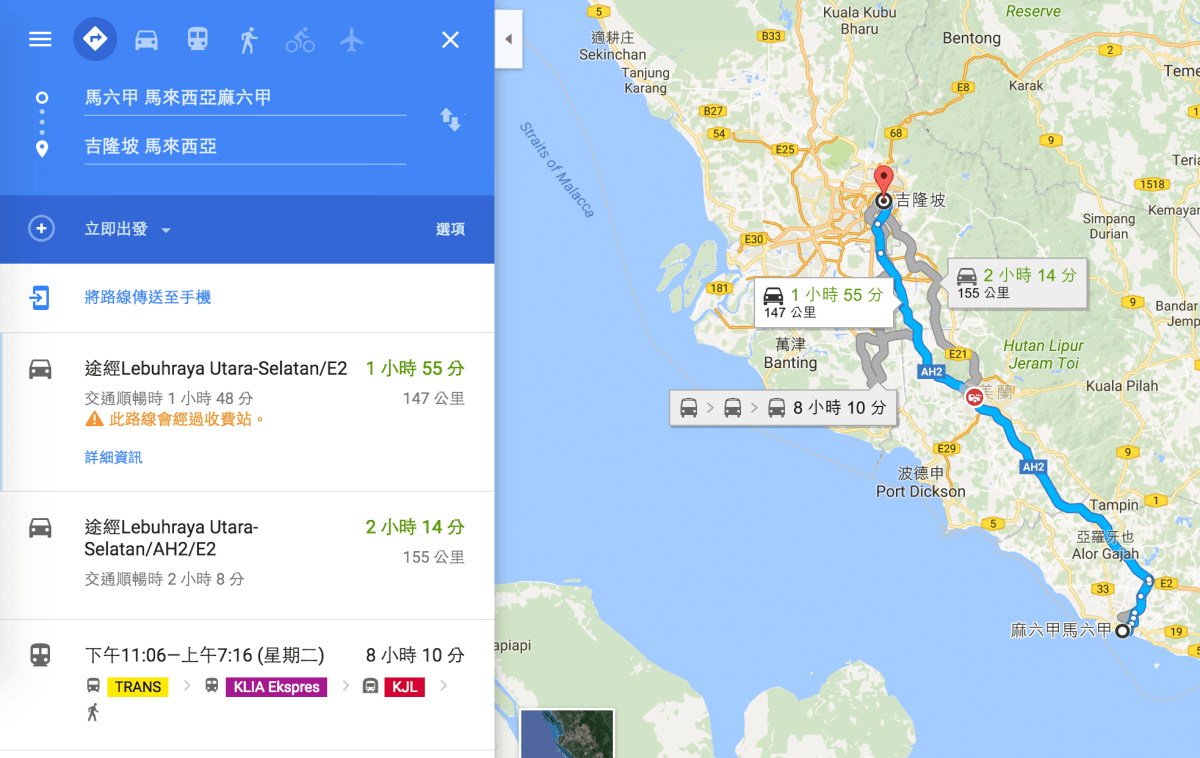Collapse the side panel with the arrow
The width and height of the screenshot is (1200, 758).
[508, 39]
